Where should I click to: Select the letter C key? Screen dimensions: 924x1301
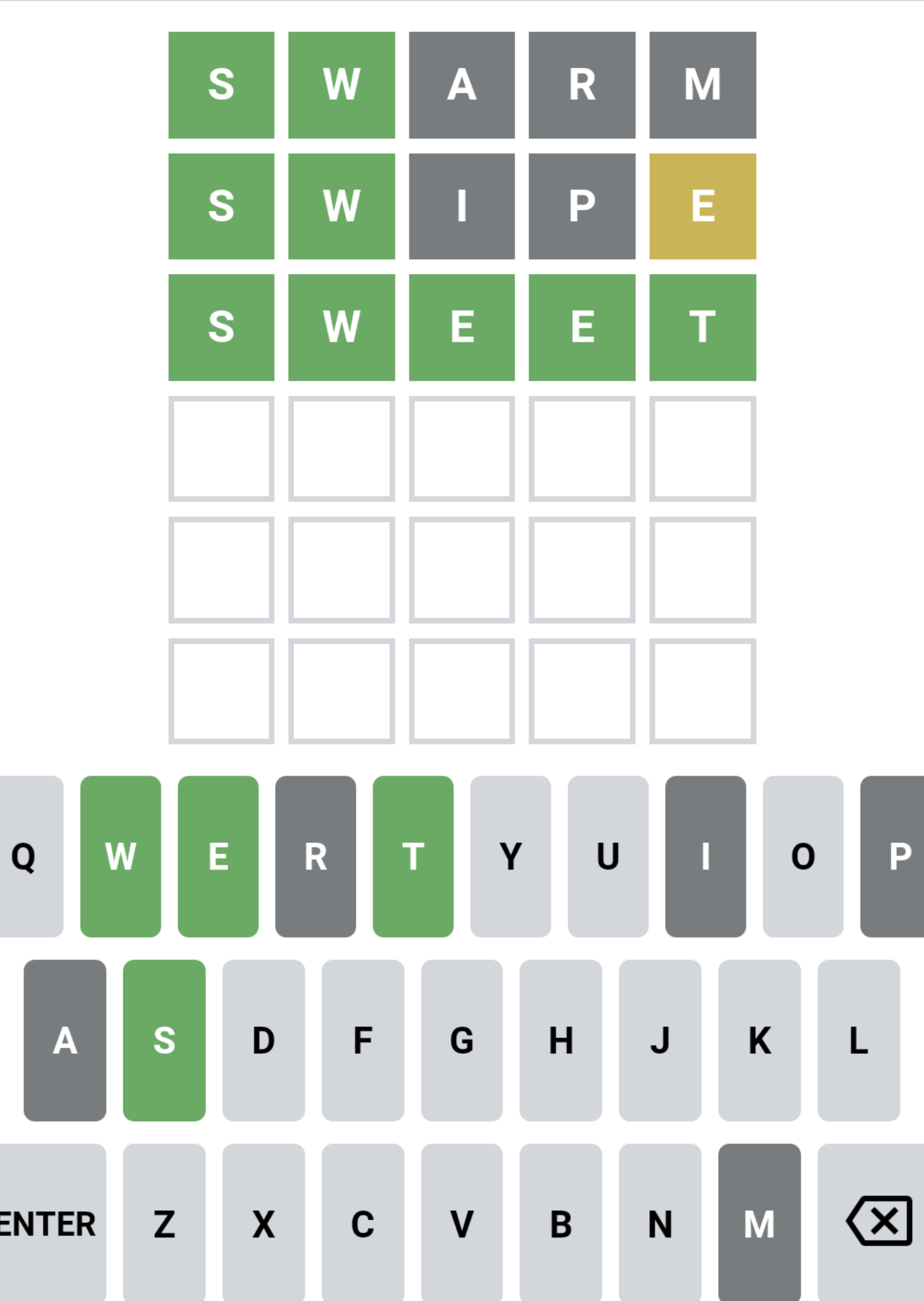tap(363, 1223)
